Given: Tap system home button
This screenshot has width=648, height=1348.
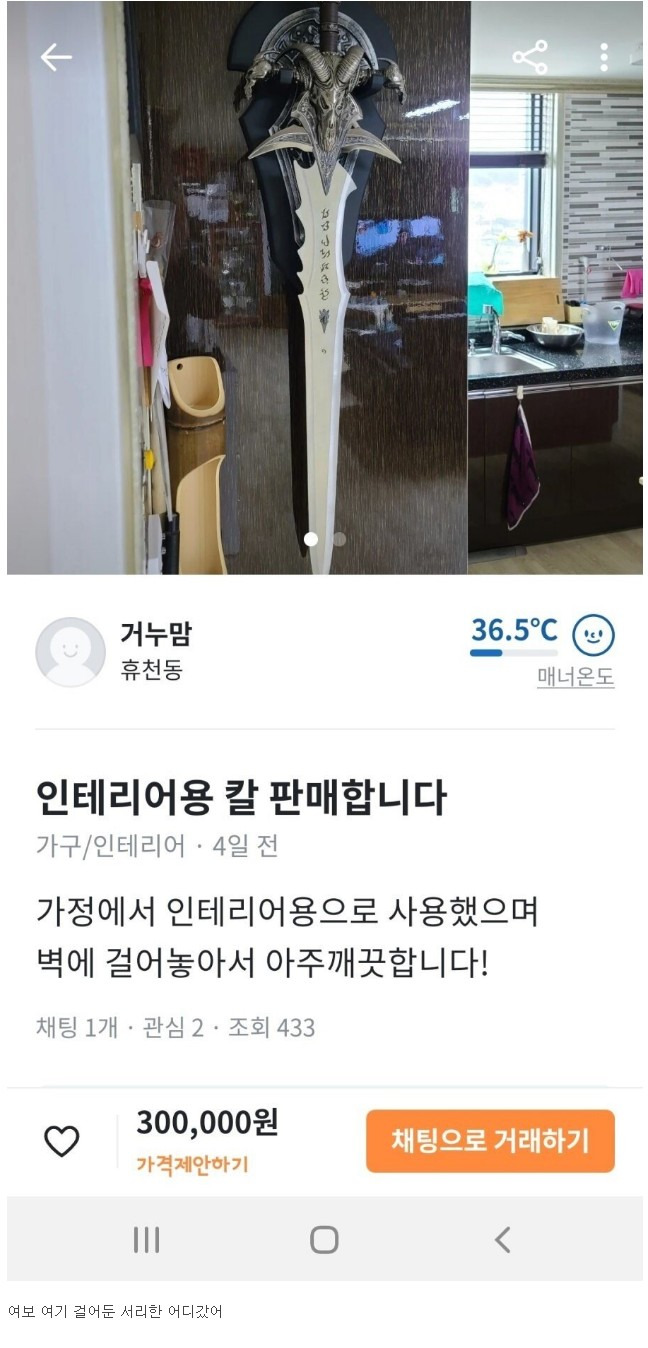Looking at the screenshot, I should coord(324,1240).
